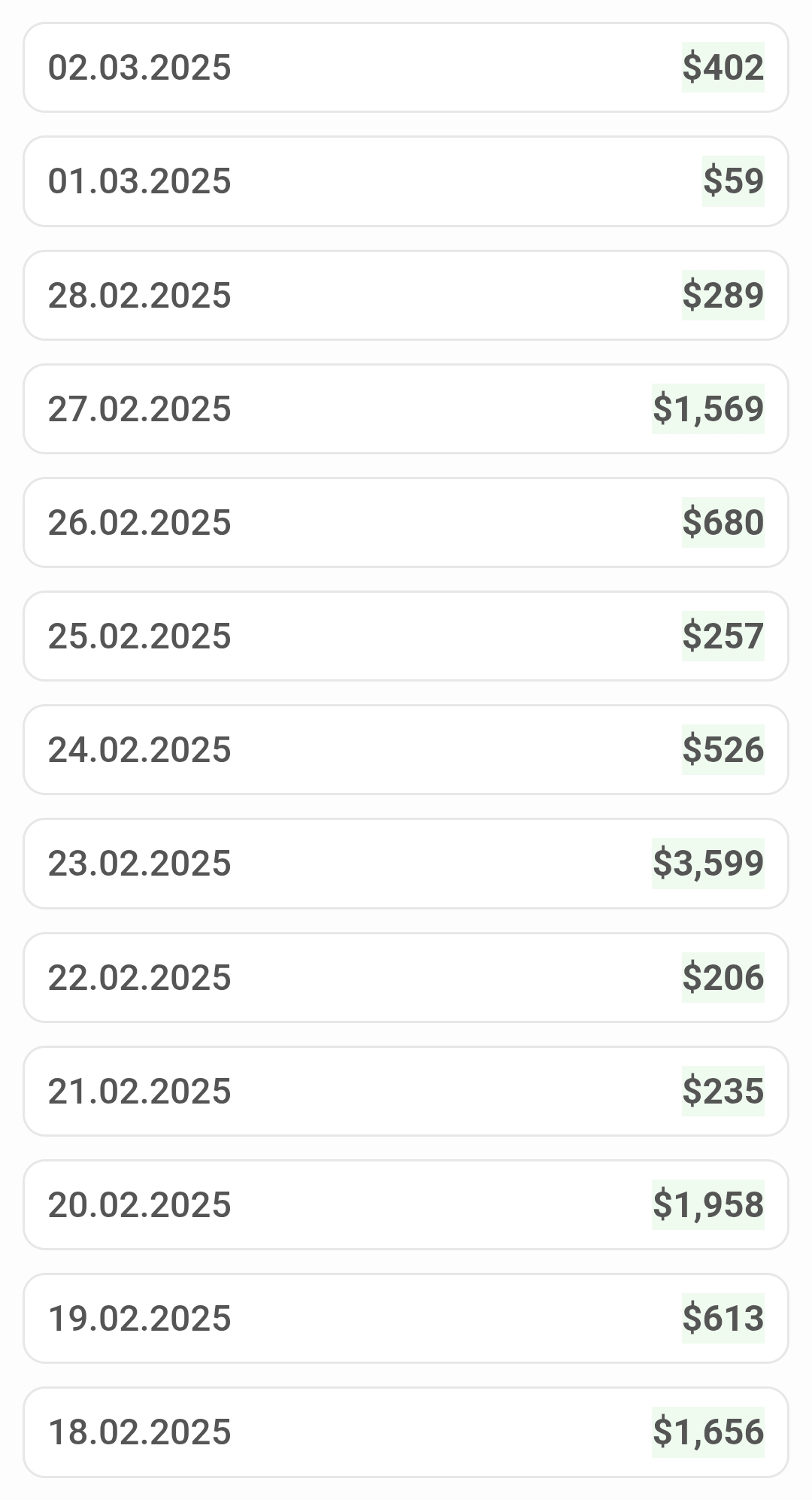Tap the 20.02.2025 entry with $1,958

406,1204
